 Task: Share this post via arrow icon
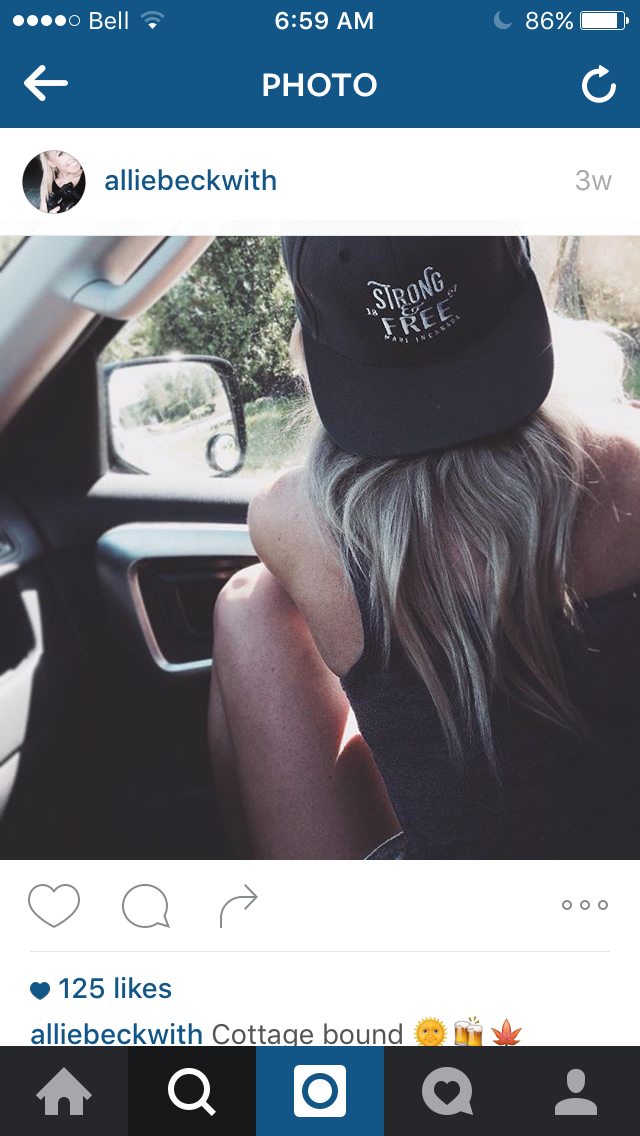click(238, 906)
